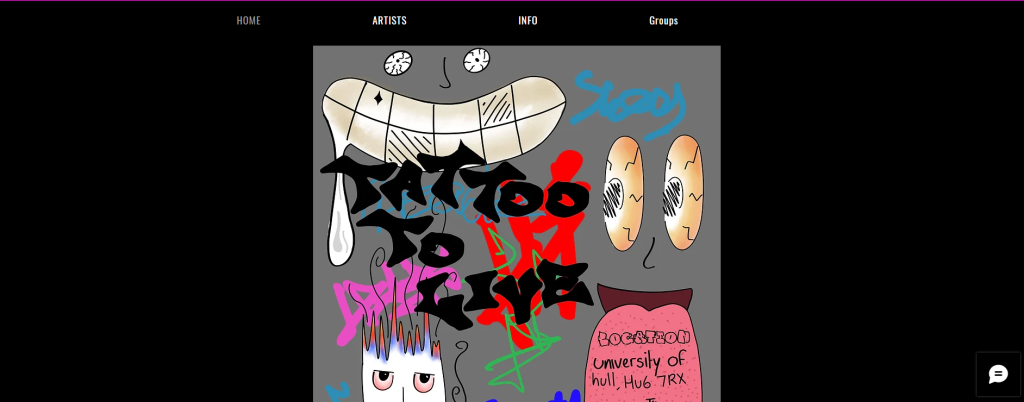Screen dimensions: 1024x402
Task: Switch to the INFO page
Action: (527, 20)
